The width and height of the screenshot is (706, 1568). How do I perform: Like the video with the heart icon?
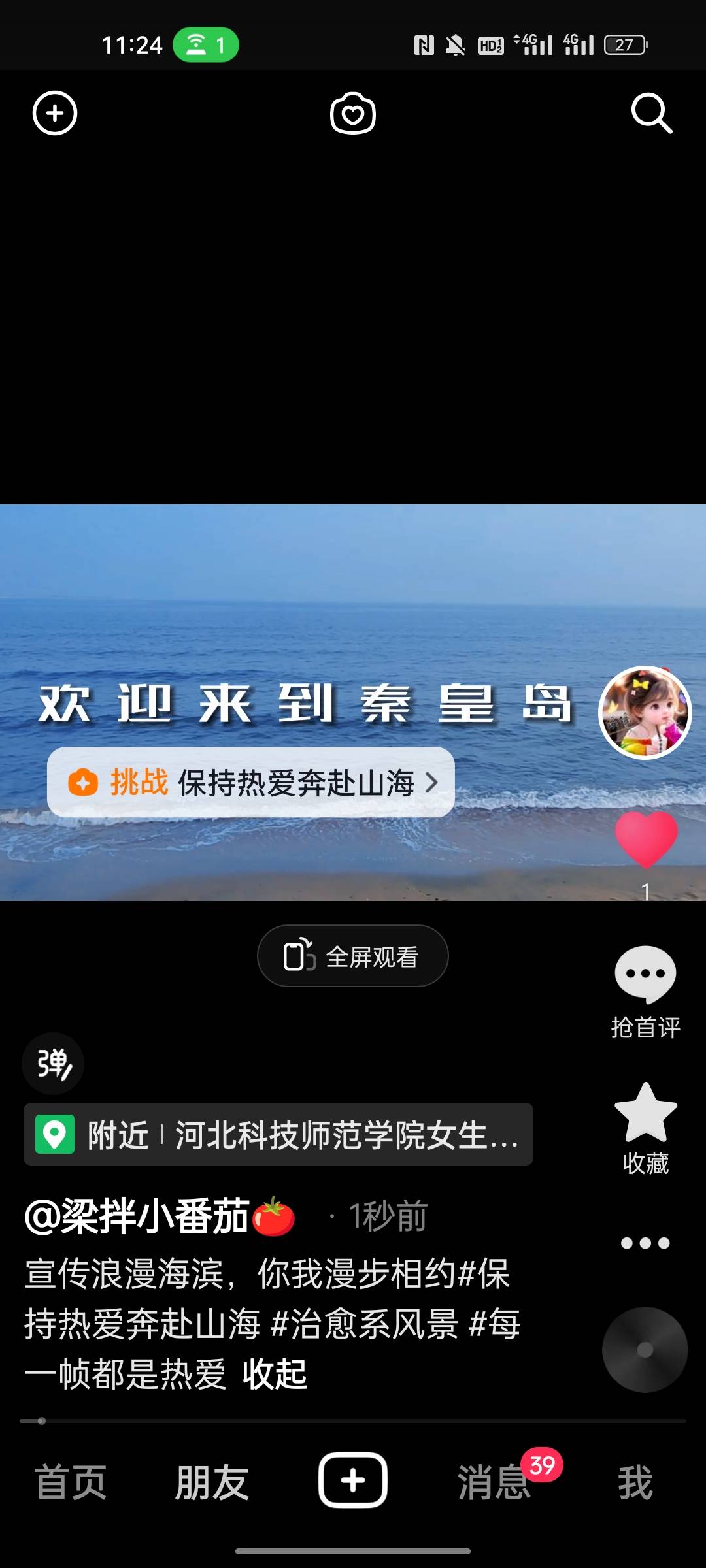[x=646, y=839]
